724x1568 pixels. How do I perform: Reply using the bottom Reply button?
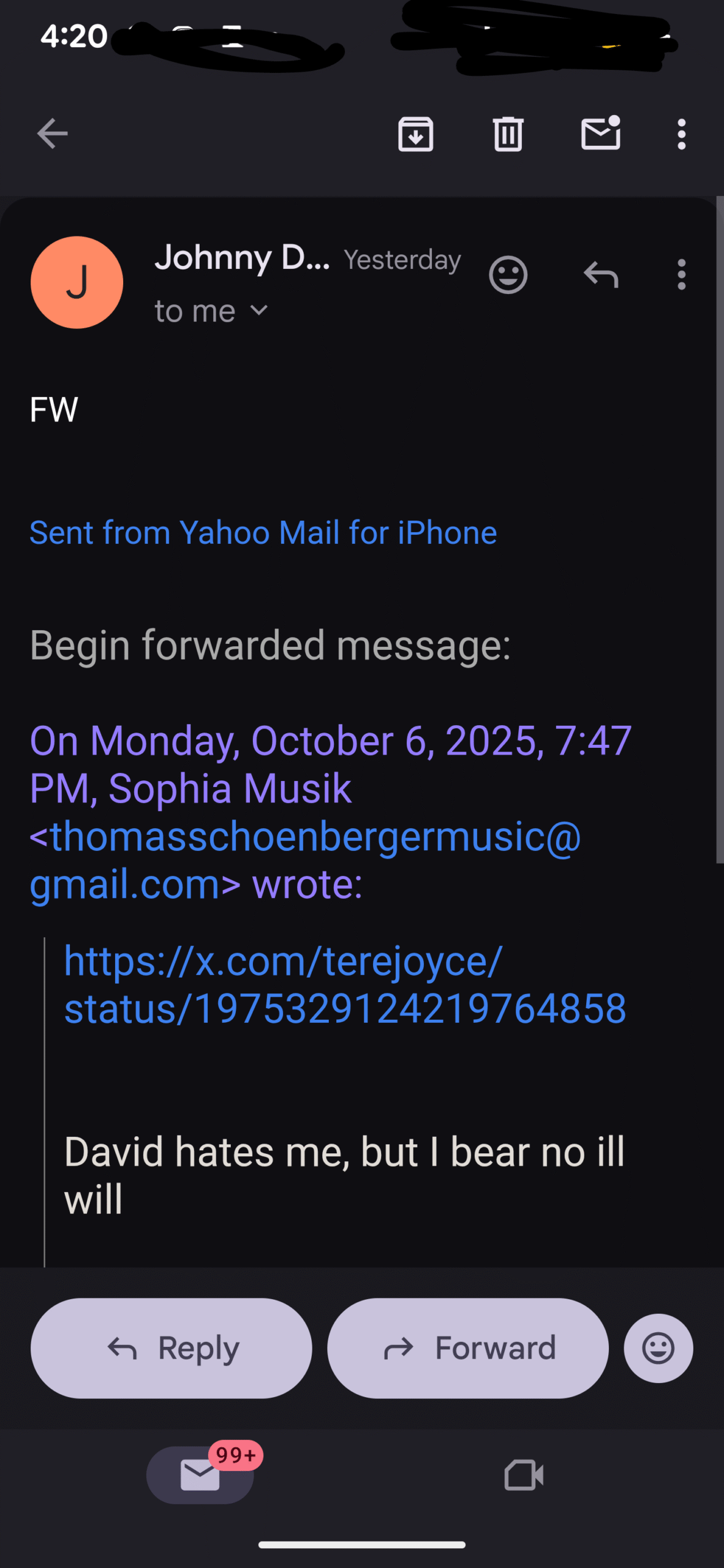(x=172, y=1348)
